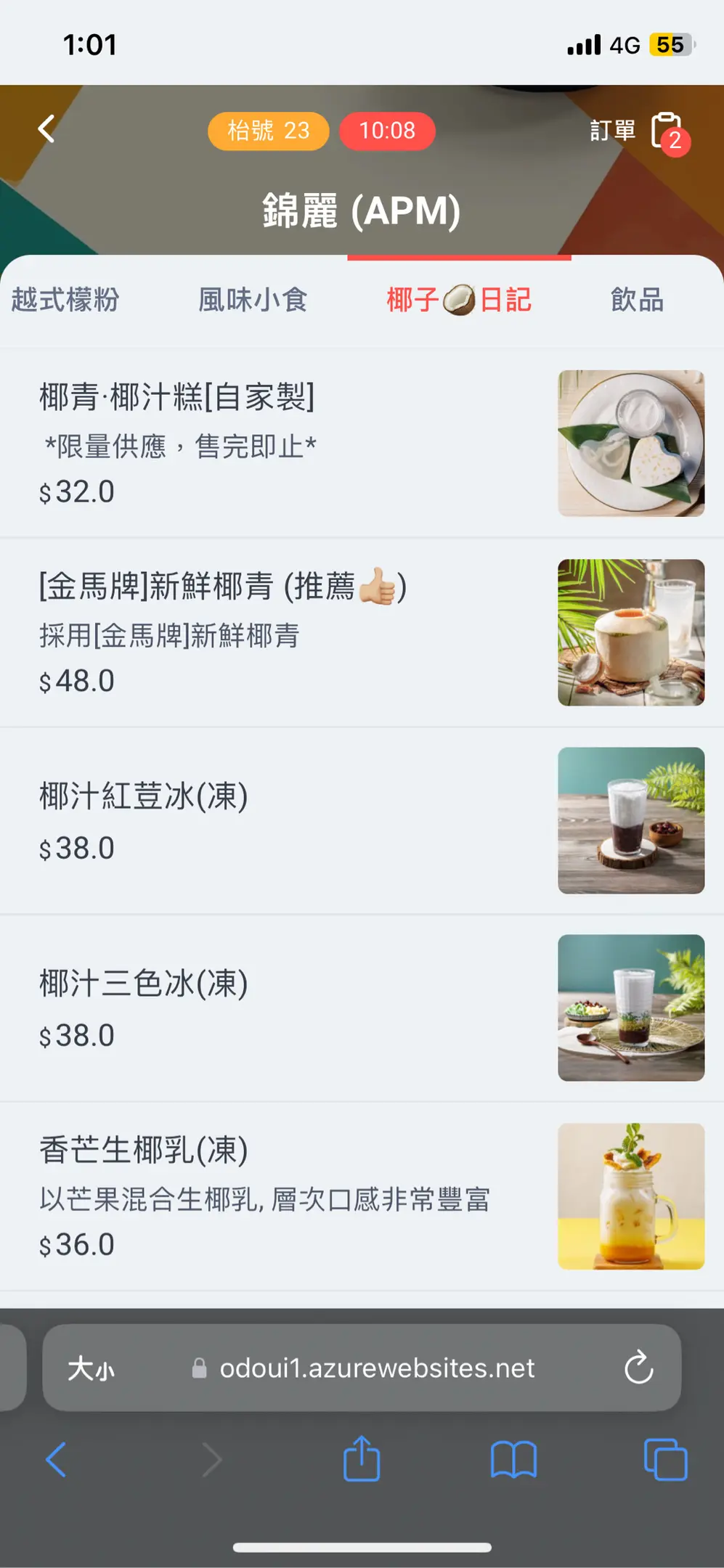Open Safari bookmarks
This screenshot has width=724, height=1568.
point(513,1459)
